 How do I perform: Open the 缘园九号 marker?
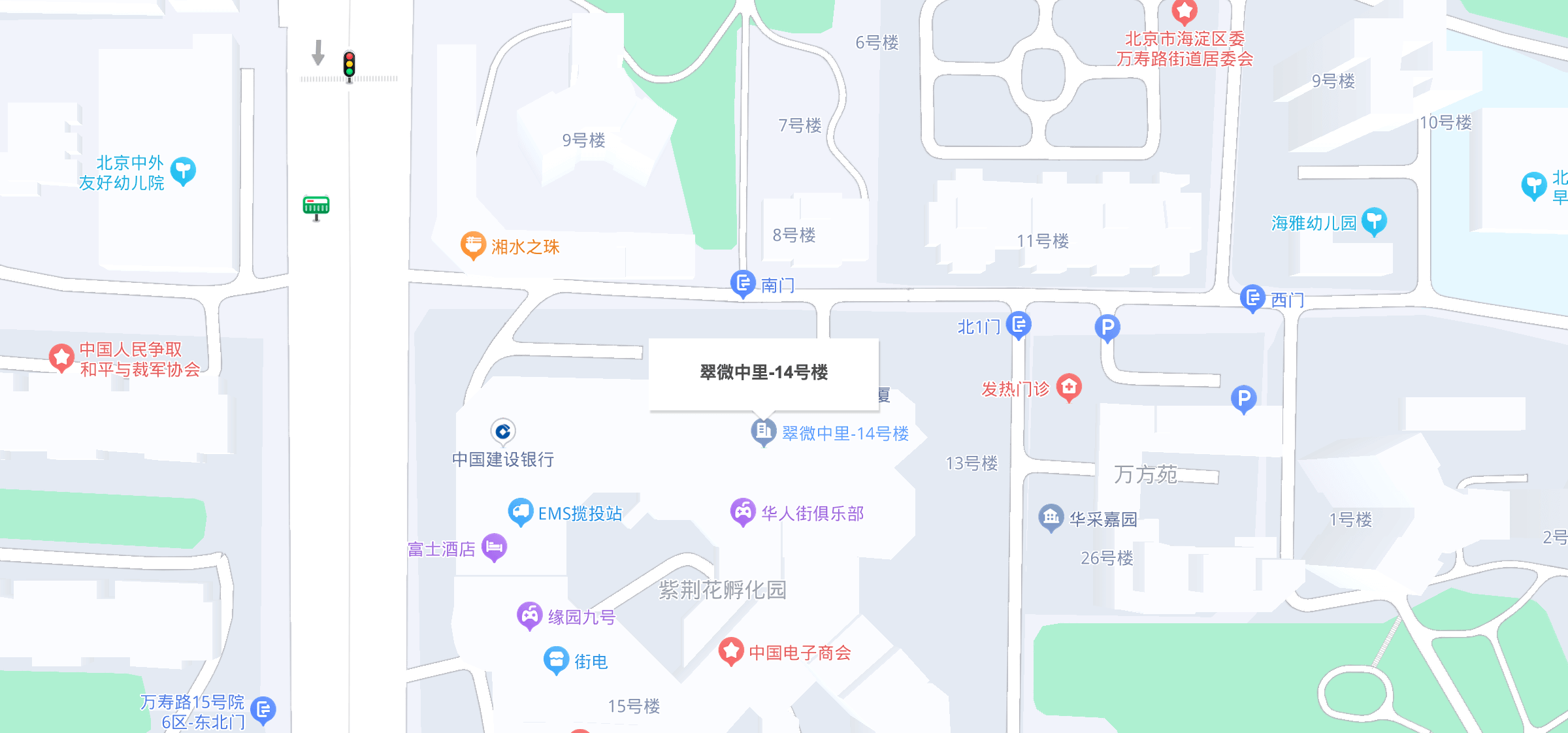click(529, 615)
